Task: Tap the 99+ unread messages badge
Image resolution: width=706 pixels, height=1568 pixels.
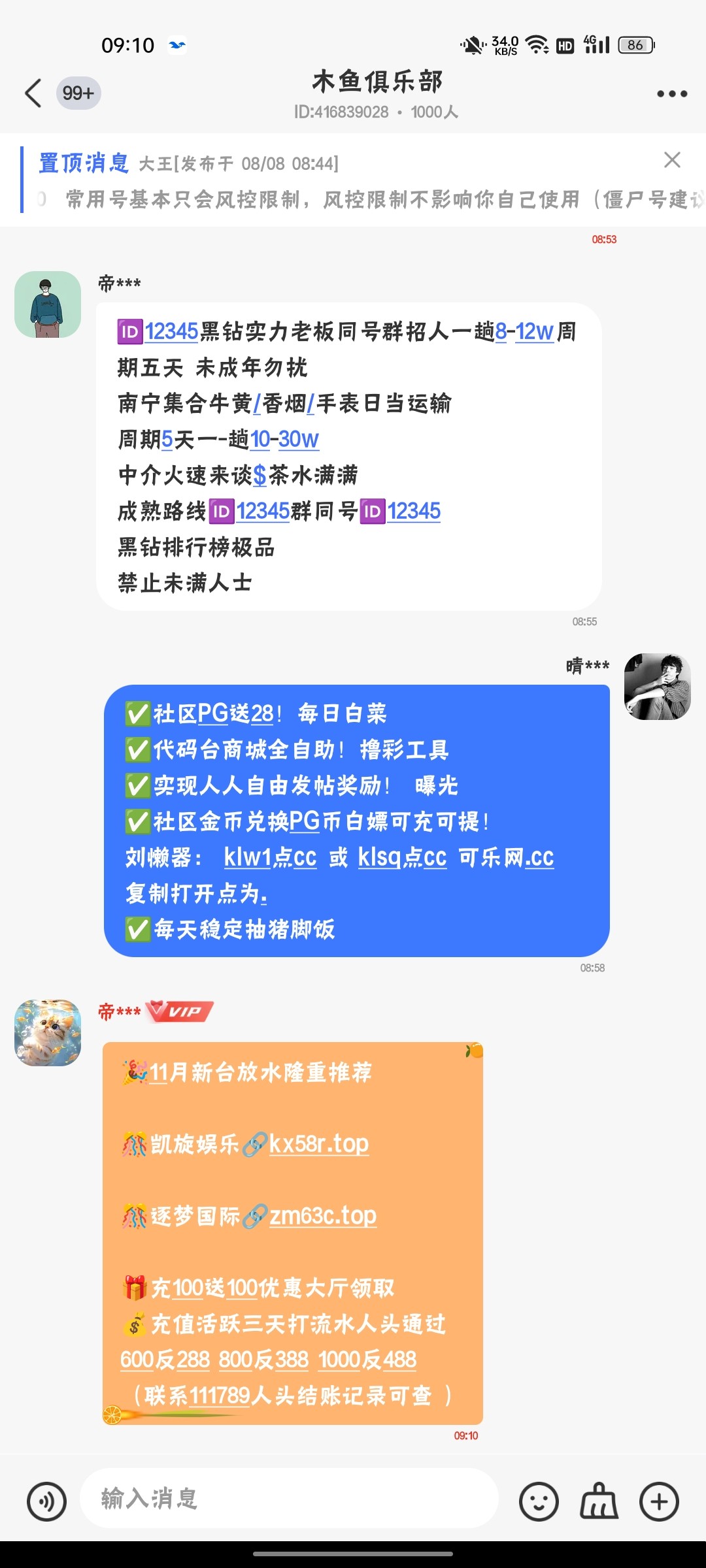Action: tap(78, 93)
